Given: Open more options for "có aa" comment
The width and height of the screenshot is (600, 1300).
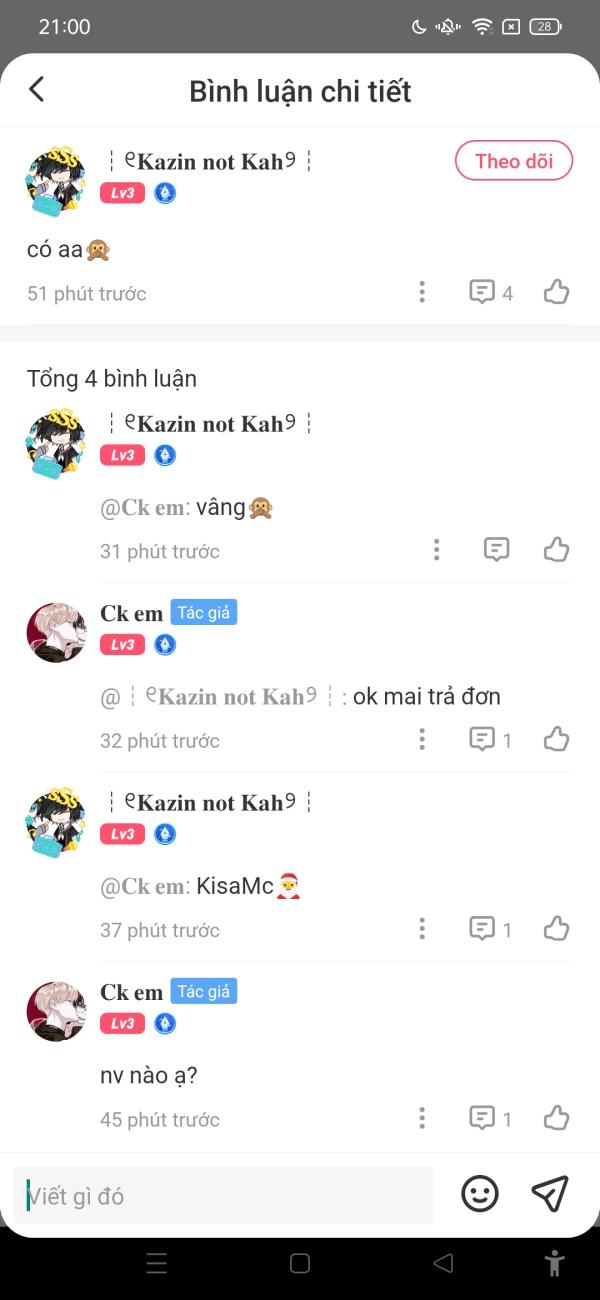Looking at the screenshot, I should [422, 292].
